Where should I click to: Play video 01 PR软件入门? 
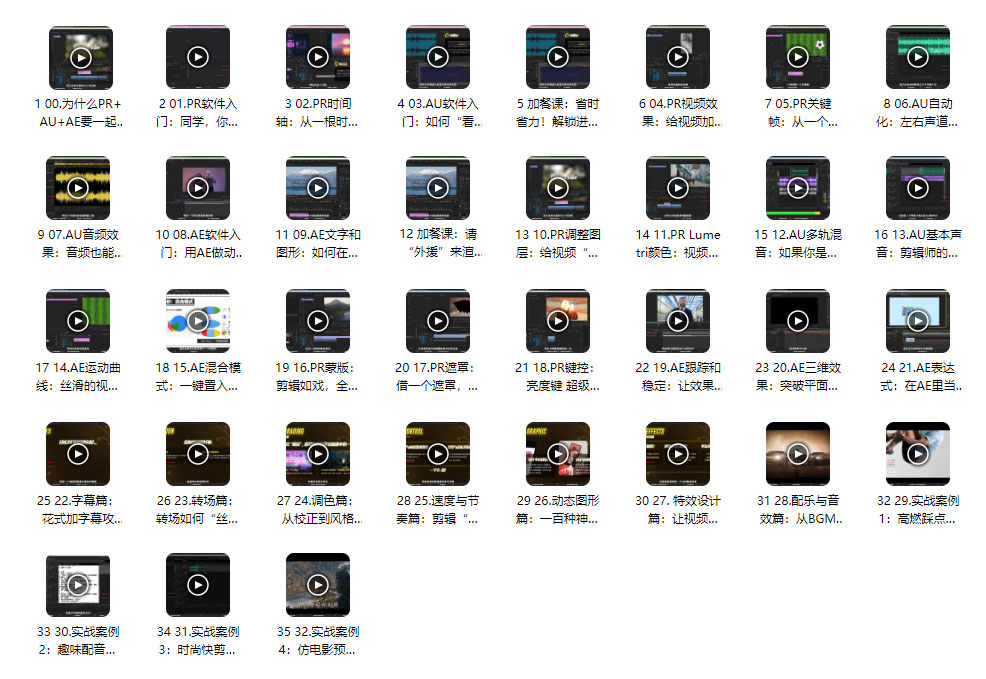[x=198, y=58]
